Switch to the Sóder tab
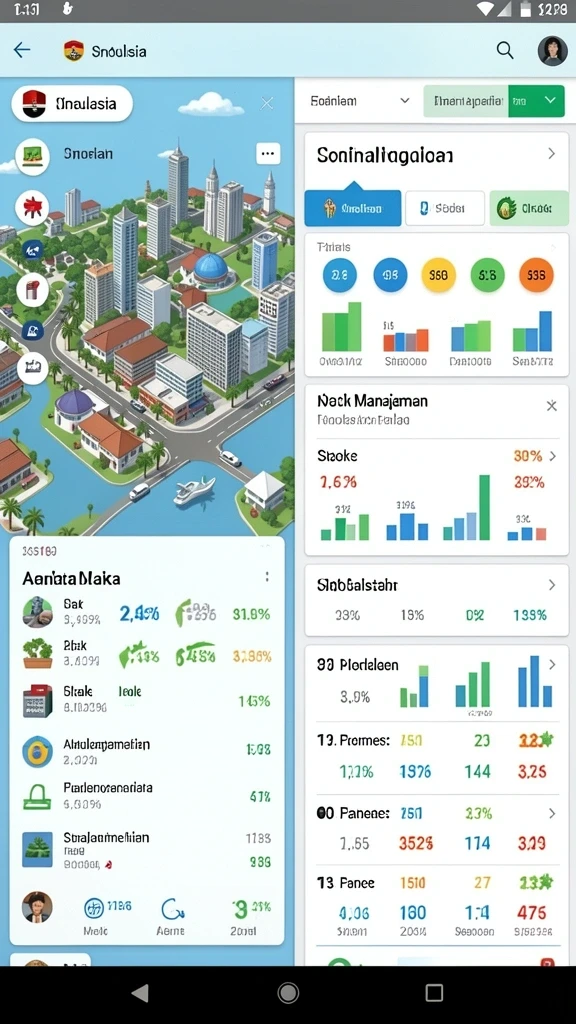576x1024 pixels. [x=445, y=208]
